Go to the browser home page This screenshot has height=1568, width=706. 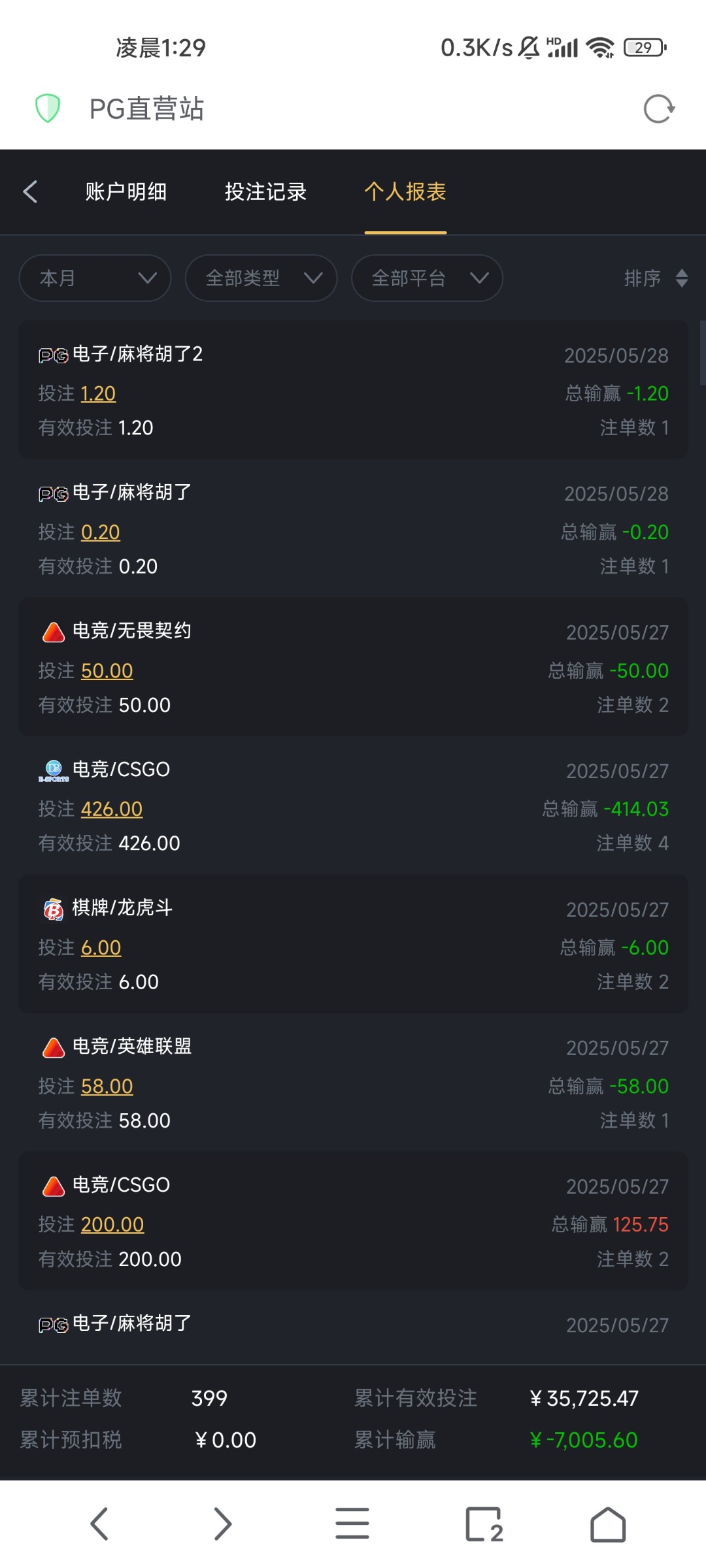pos(608,1524)
